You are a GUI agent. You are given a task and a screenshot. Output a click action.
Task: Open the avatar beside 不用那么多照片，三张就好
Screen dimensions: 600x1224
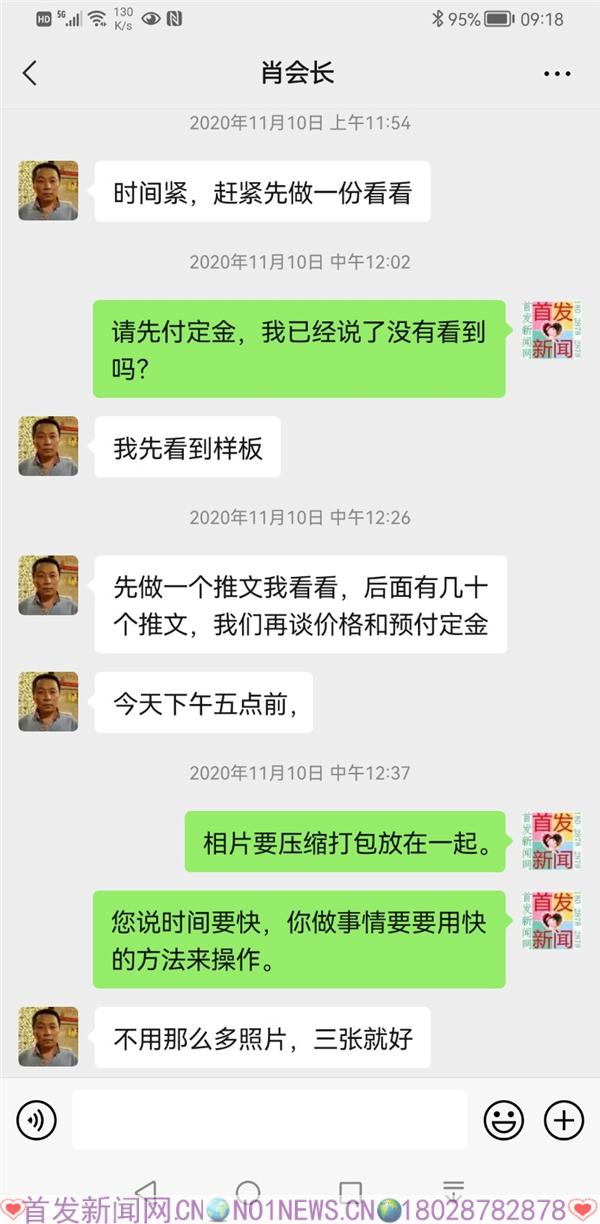click(x=48, y=1036)
